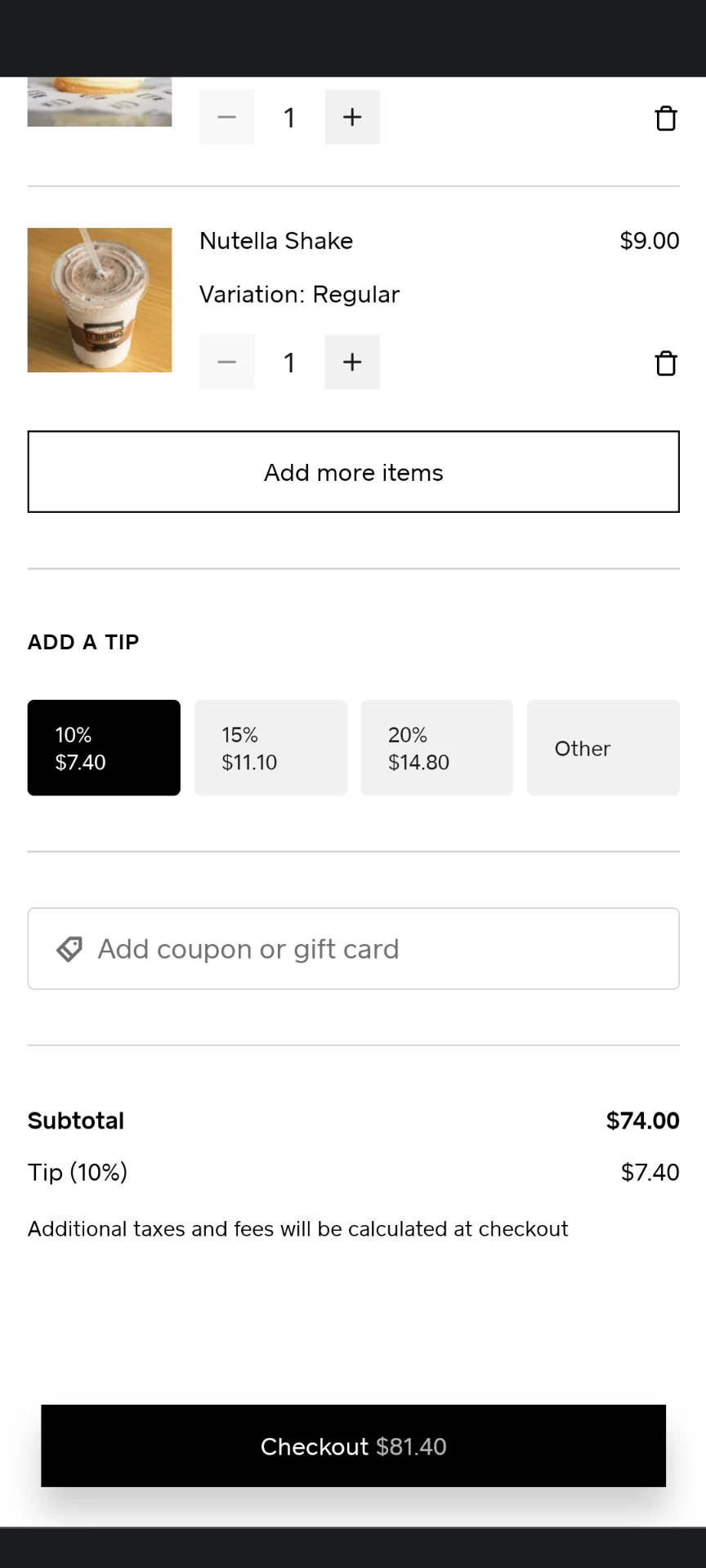
Task: Choose the Other tip amount option
Action: pyautogui.click(x=603, y=747)
